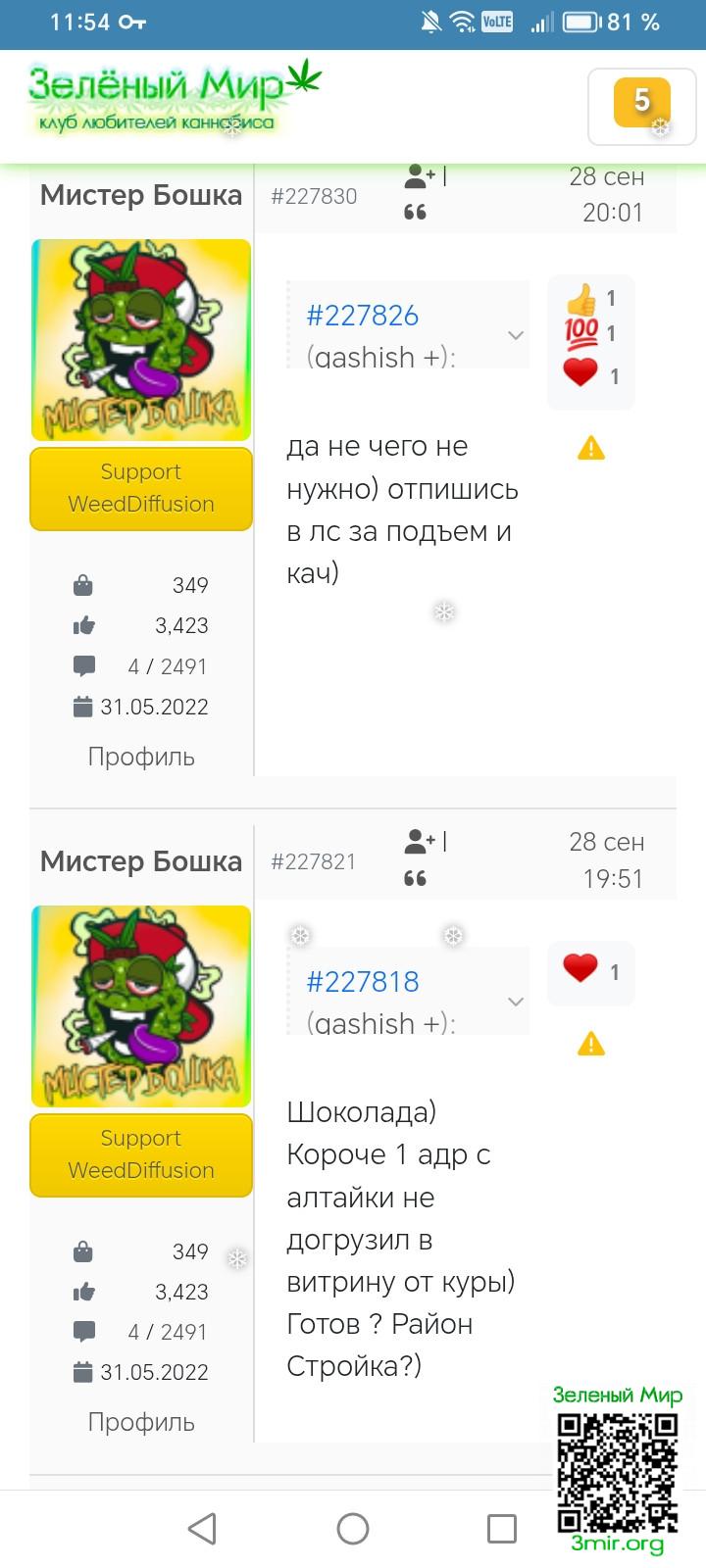Image resolution: width=706 pixels, height=1568 pixels.
Task: Quote the post from 19:51
Action: (415, 878)
